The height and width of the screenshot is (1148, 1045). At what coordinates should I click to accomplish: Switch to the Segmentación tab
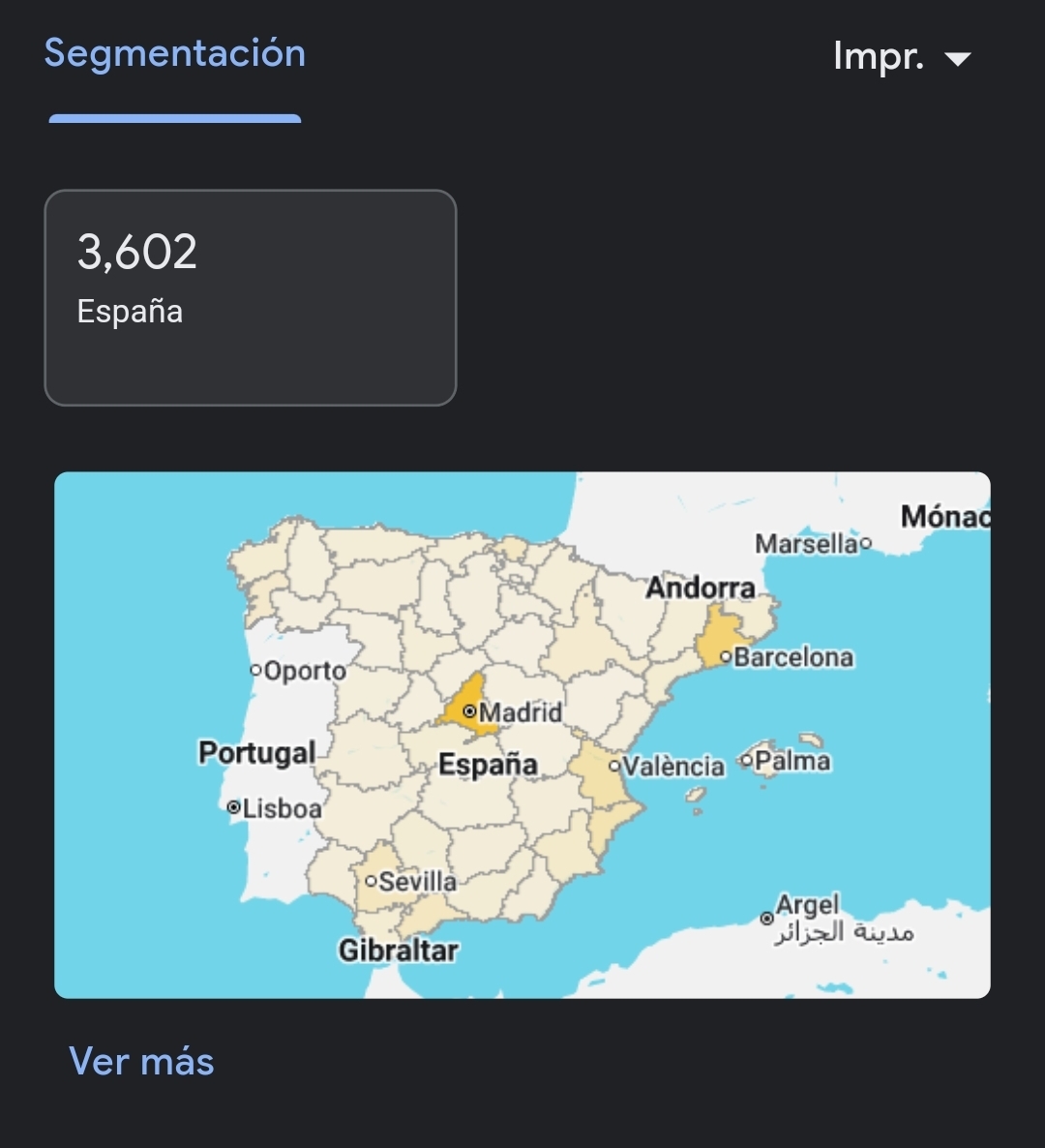click(175, 54)
